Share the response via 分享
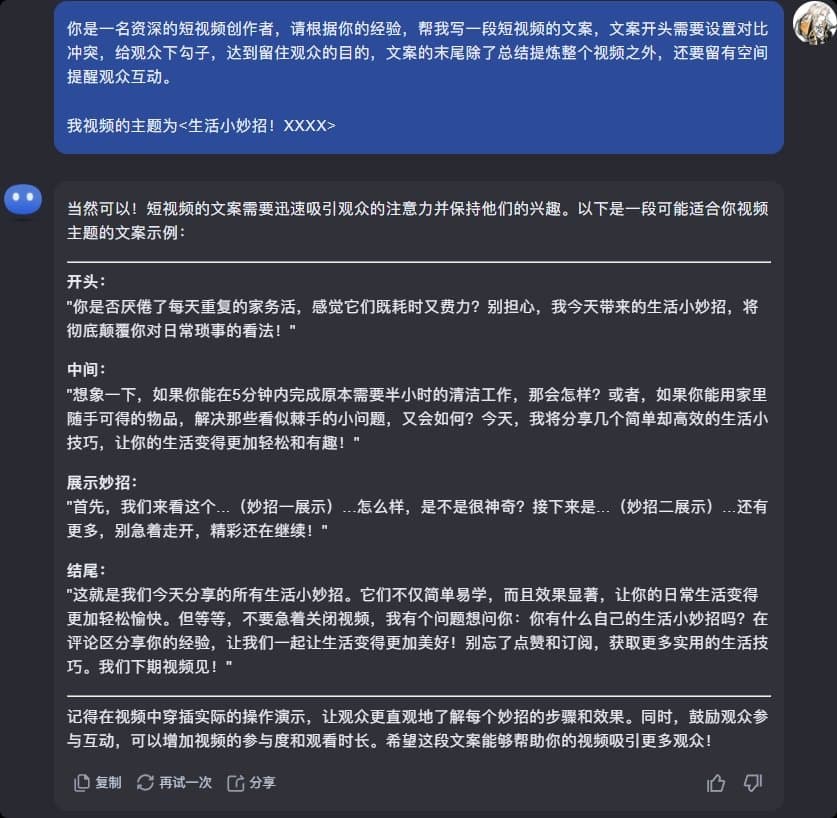This screenshot has height=818, width=837. [251, 783]
